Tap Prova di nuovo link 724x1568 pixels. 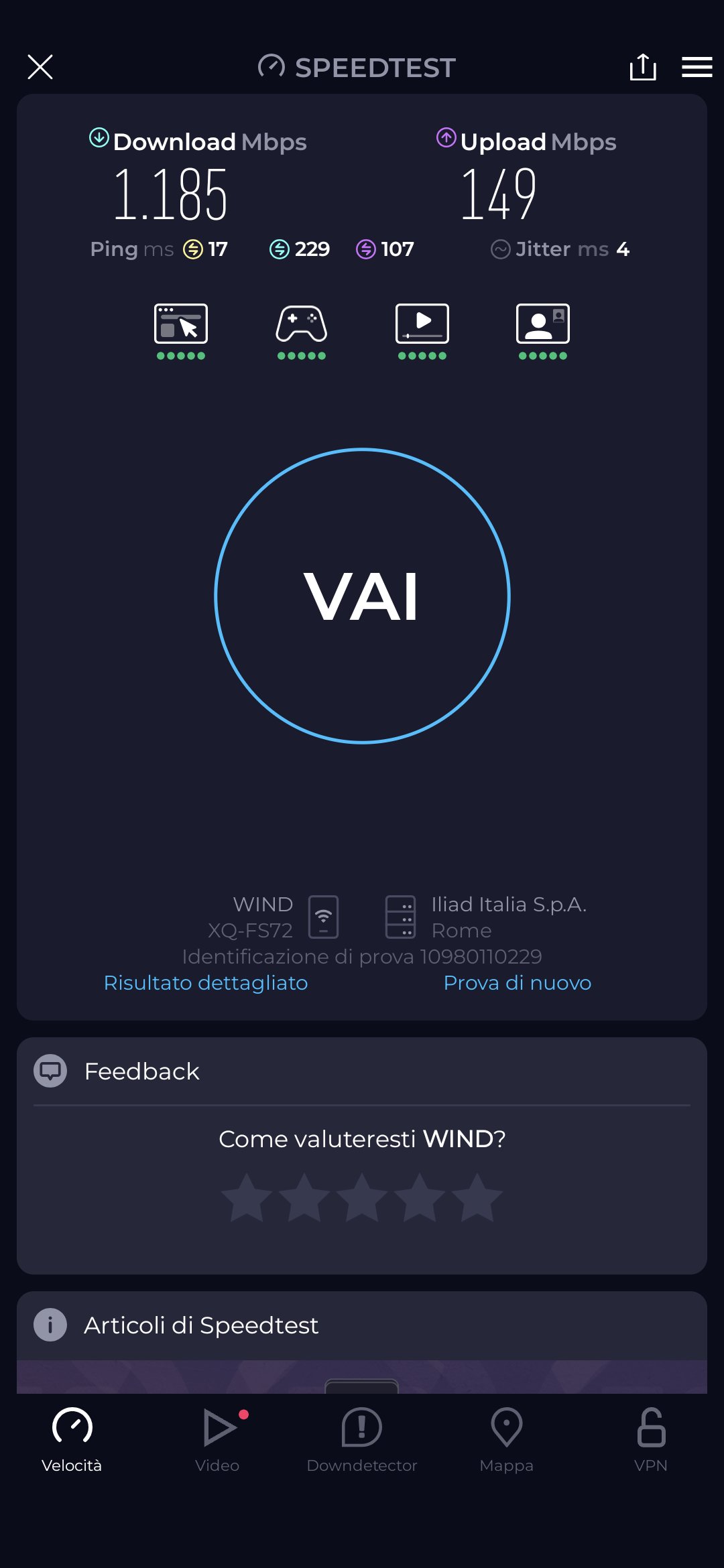click(x=517, y=982)
